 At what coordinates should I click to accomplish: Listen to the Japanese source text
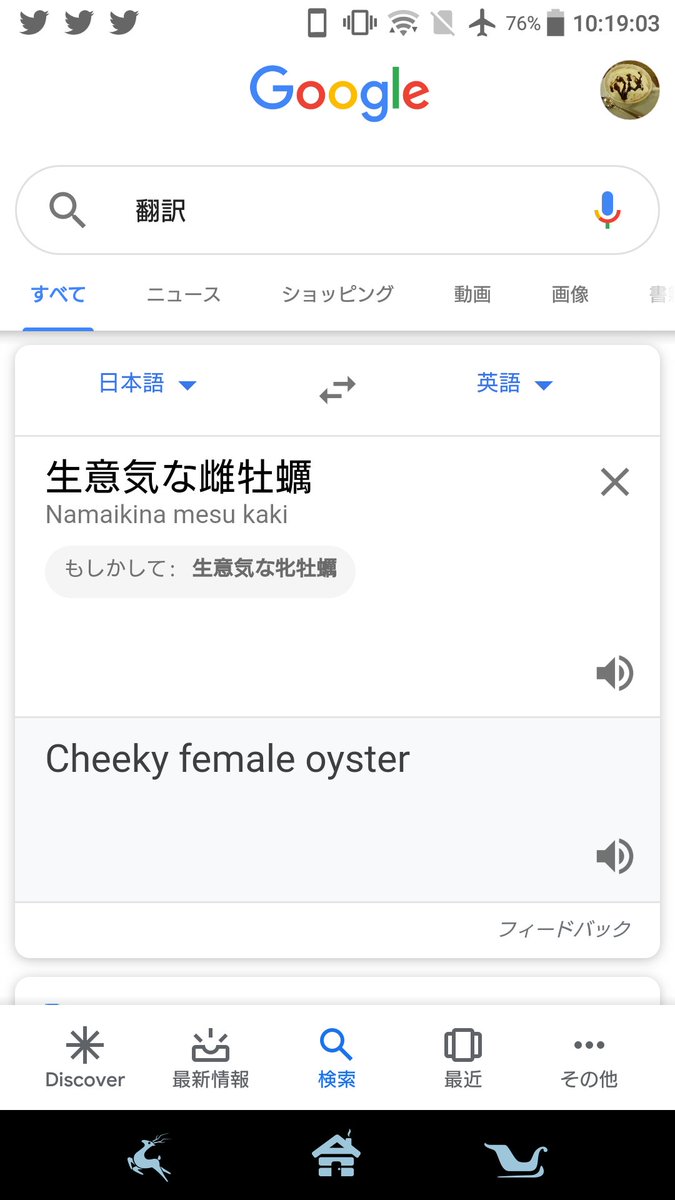[x=614, y=674]
